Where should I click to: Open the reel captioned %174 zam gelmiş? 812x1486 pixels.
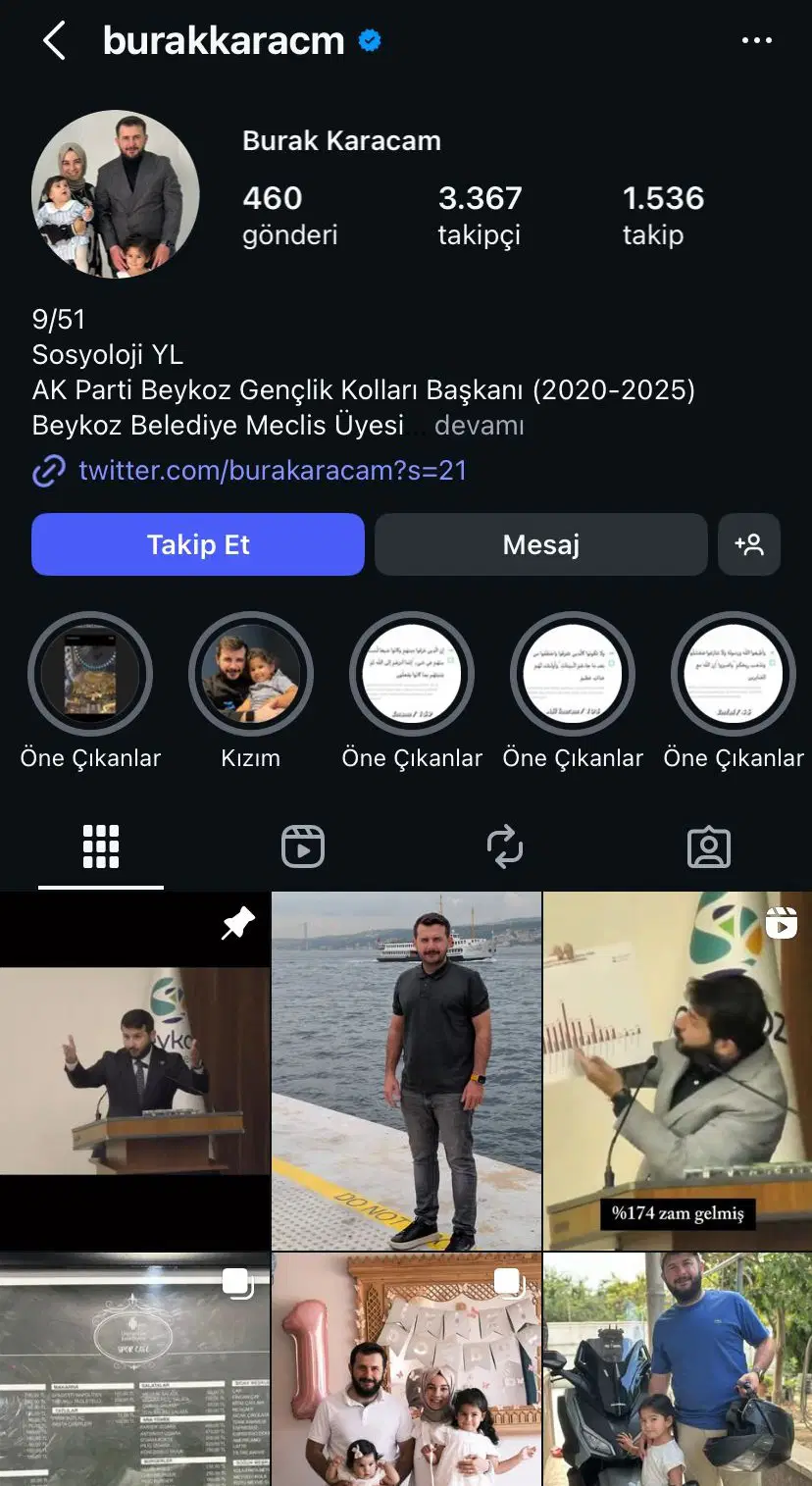click(x=677, y=1069)
